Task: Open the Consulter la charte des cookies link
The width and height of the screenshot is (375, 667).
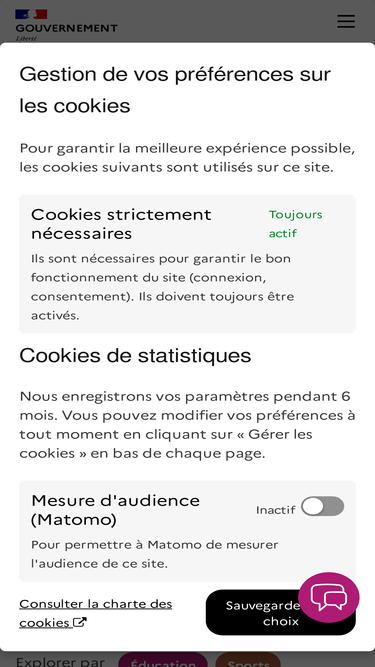Action: (96, 613)
